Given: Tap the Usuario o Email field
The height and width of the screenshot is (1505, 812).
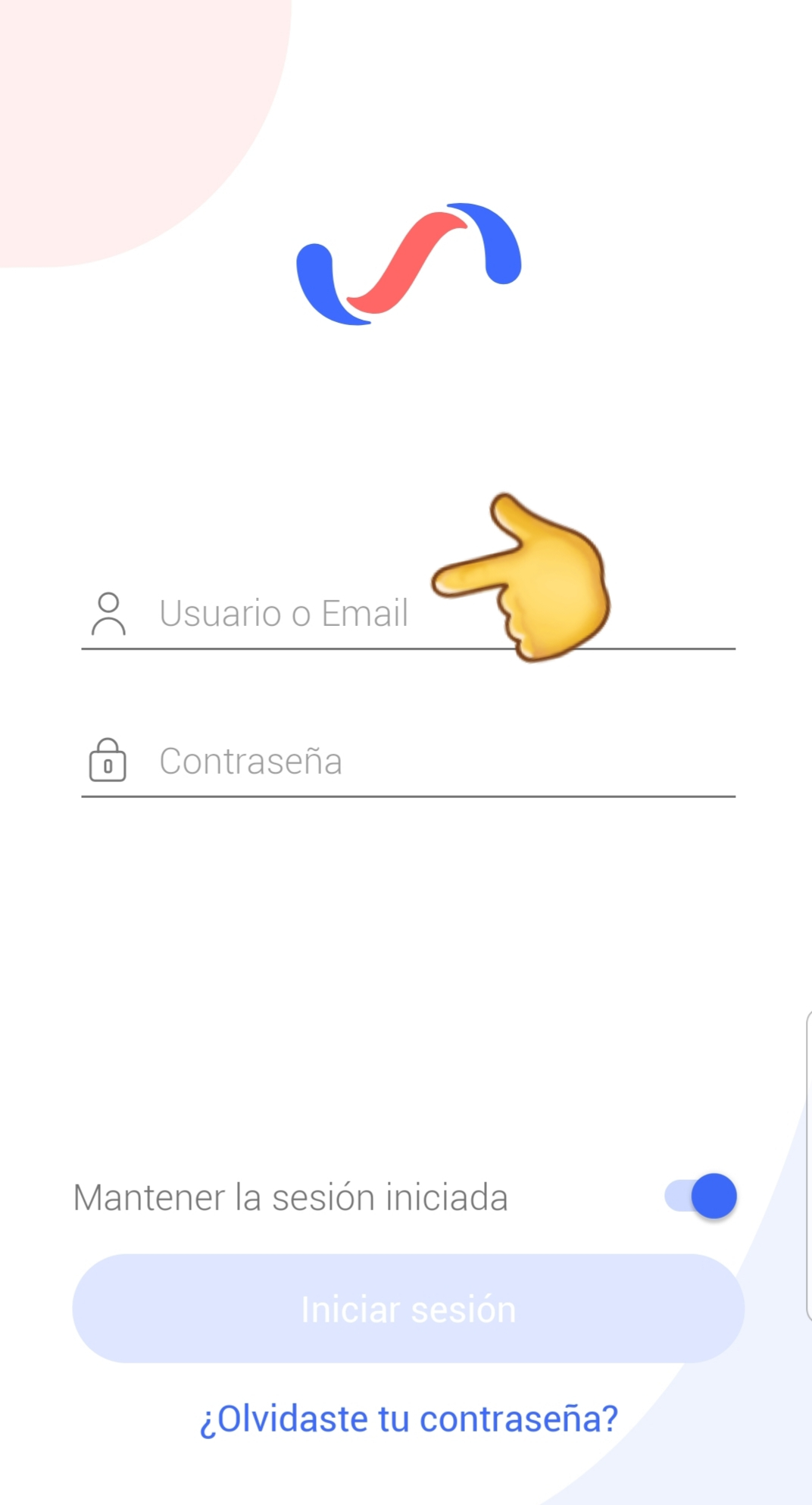Looking at the screenshot, I should (408, 613).
